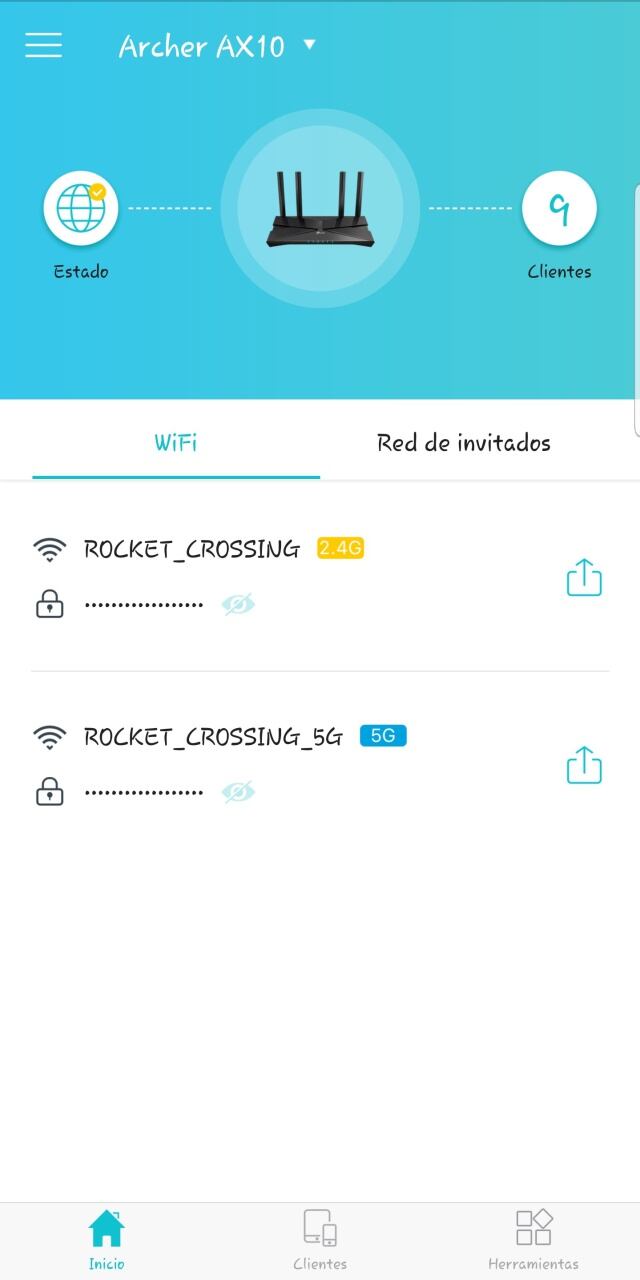Switch to the Herramientas tab

(x=533, y=1238)
